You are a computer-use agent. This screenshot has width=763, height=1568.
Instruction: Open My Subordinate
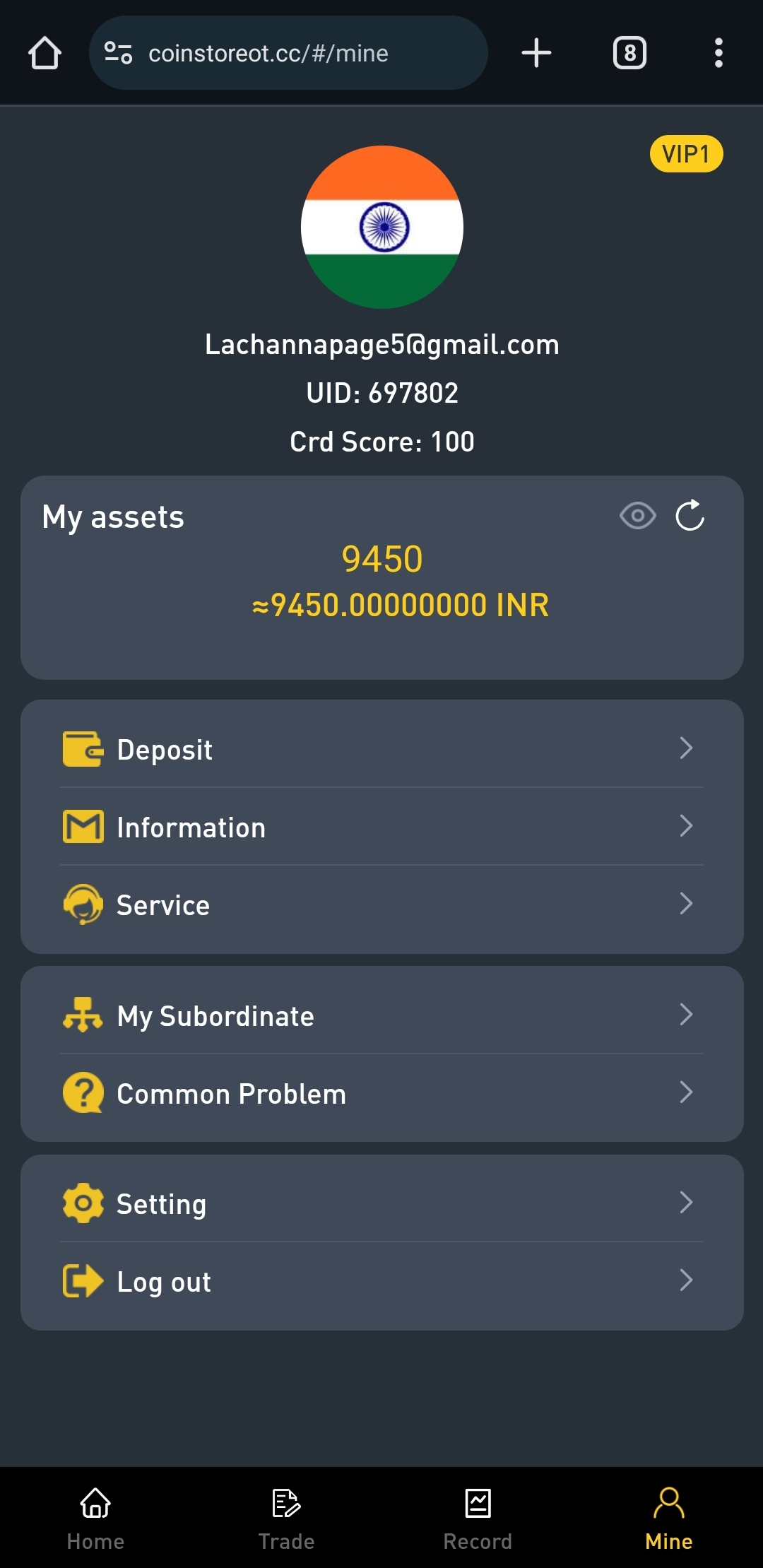[x=381, y=1015]
